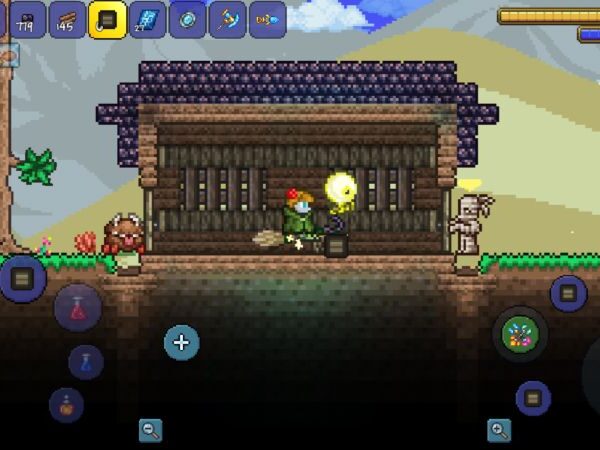Select the hotbar slot showing 779

[x=27, y=18]
